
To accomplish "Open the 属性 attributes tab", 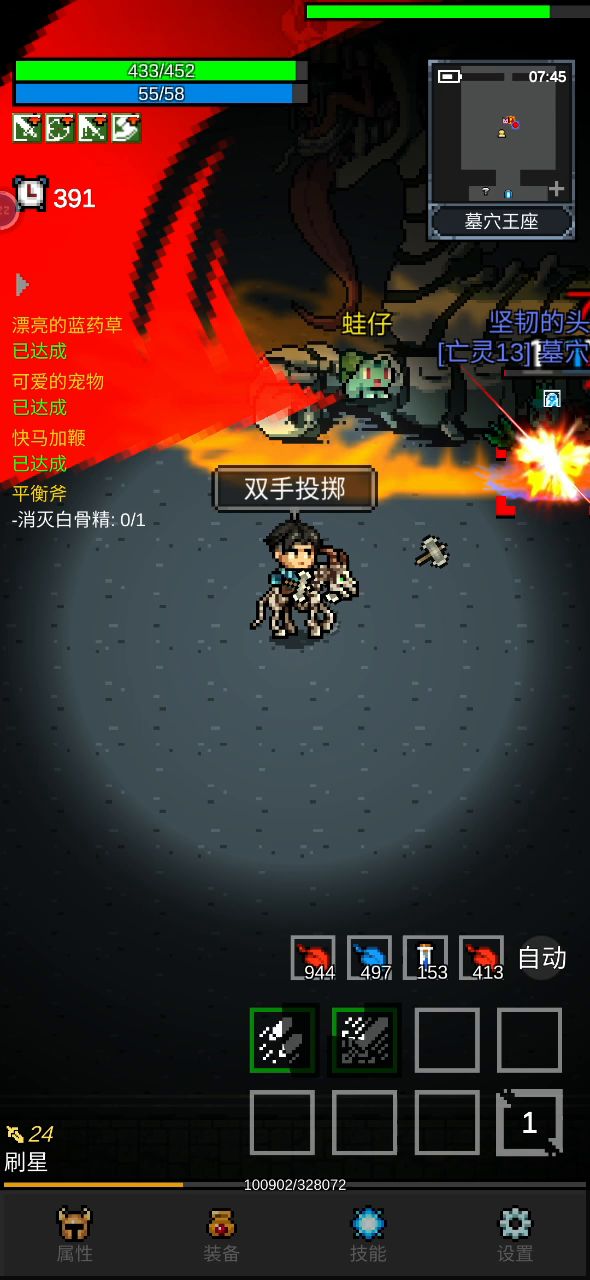I will click(74, 1235).
